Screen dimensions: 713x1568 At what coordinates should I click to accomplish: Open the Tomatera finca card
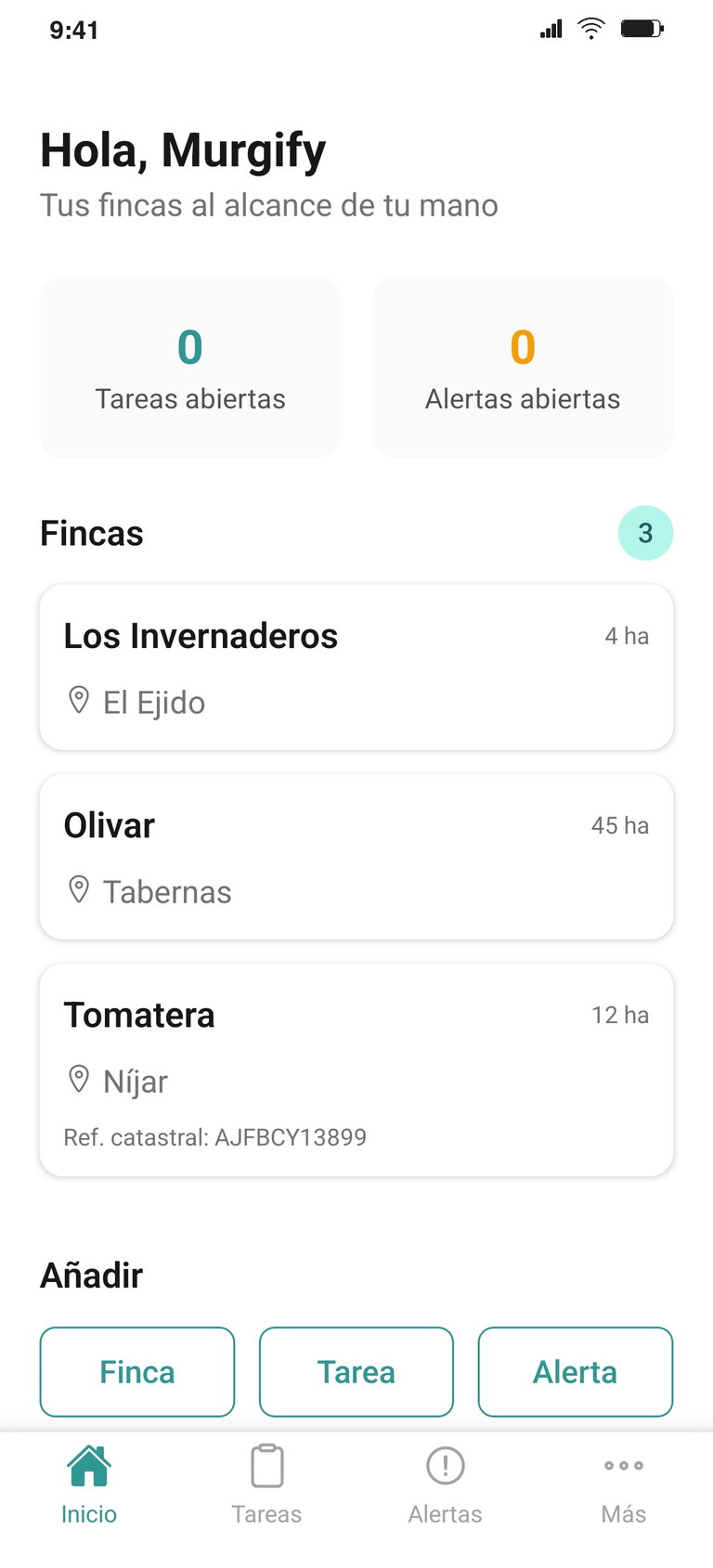(356, 1069)
